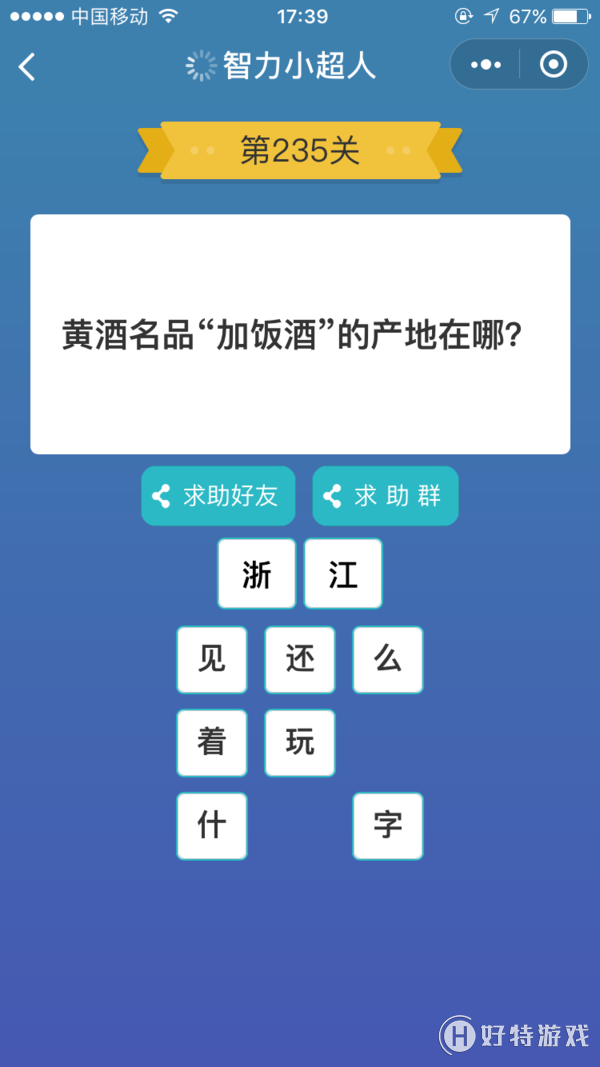Viewport: 600px width, 1067px height.
Task: Close the mini program with the circle icon
Action: pyautogui.click(x=553, y=65)
